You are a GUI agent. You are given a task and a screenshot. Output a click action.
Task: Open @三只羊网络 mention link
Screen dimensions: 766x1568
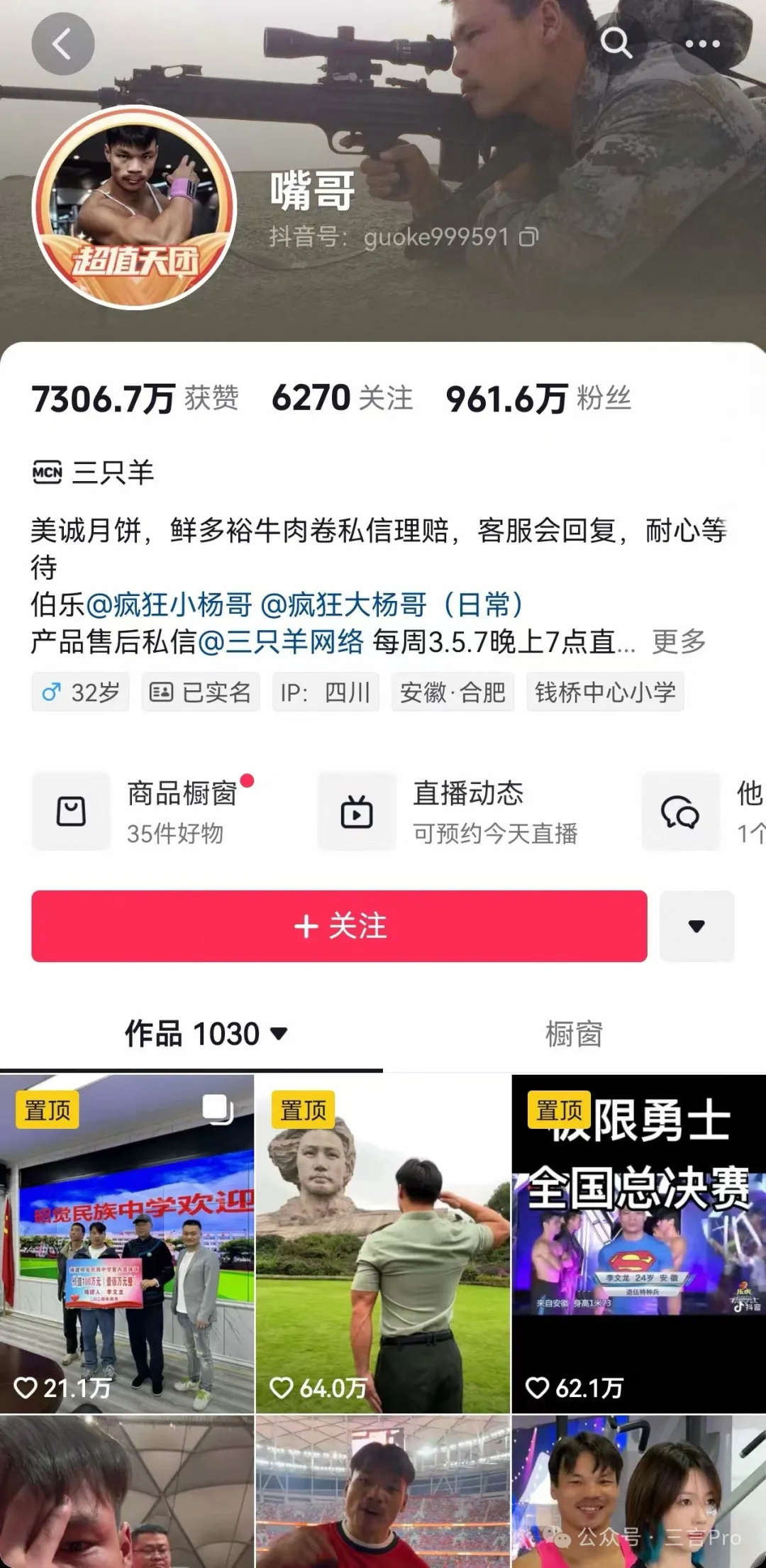coord(281,642)
